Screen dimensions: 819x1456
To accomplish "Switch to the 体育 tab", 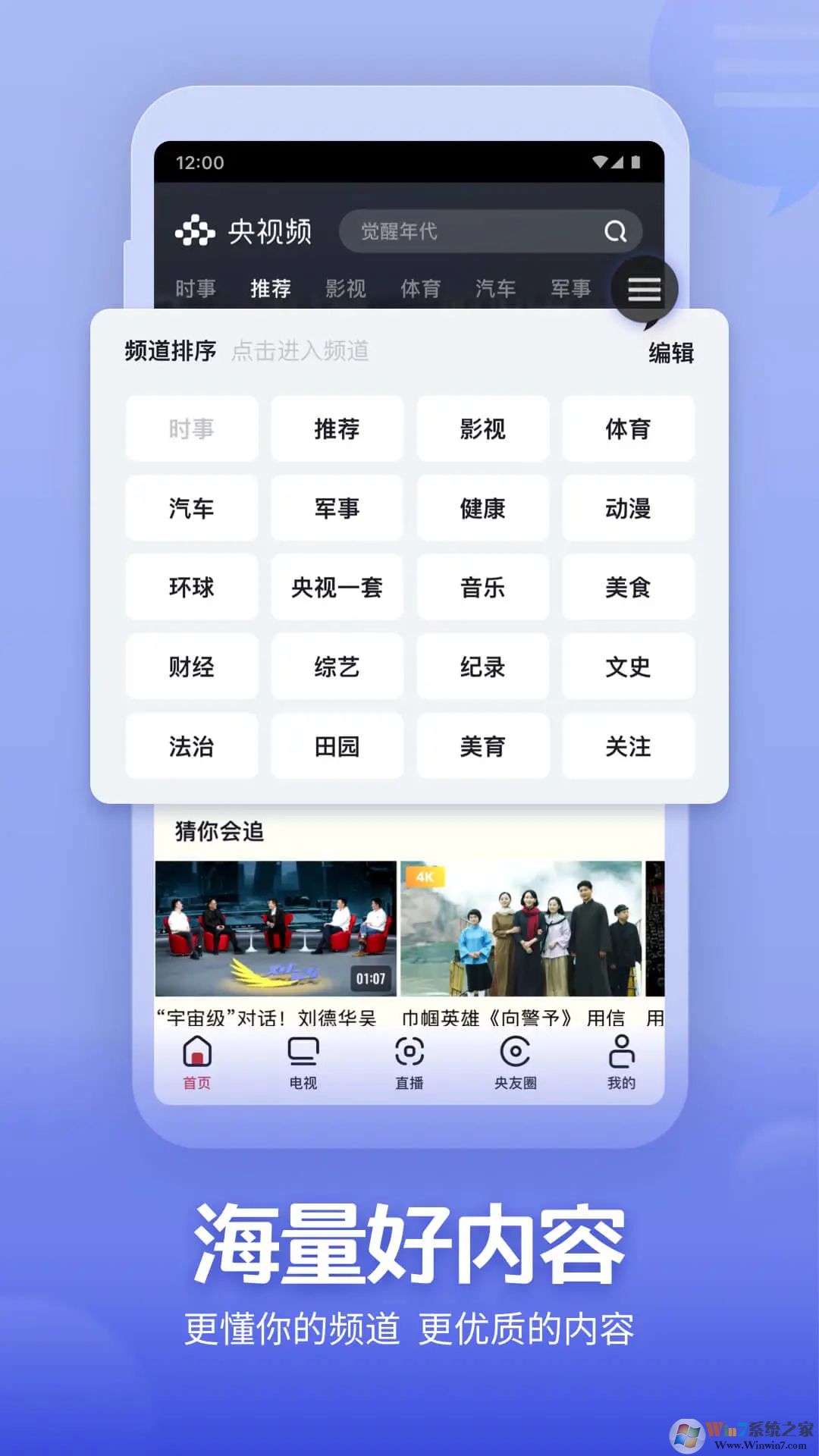I will 421,288.
